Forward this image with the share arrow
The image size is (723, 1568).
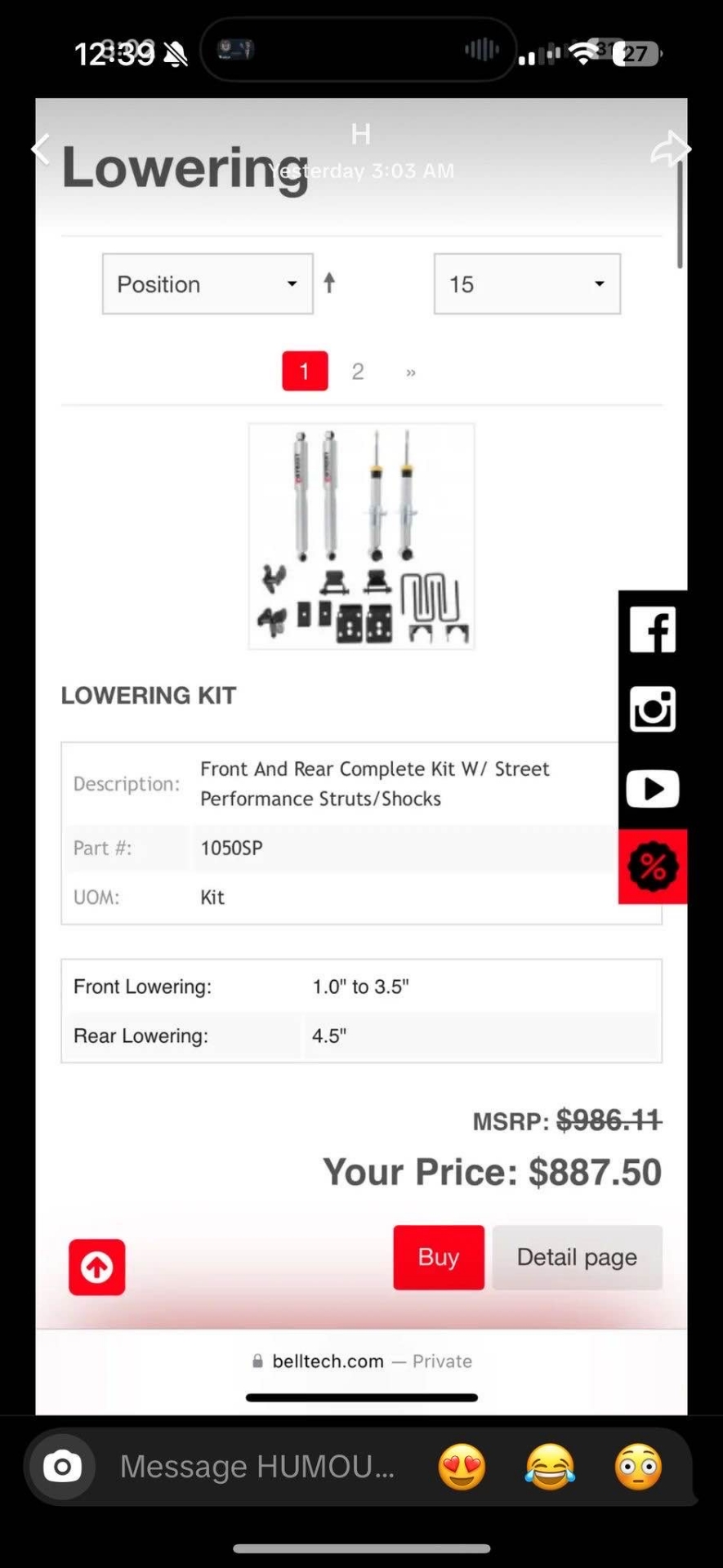tap(671, 149)
